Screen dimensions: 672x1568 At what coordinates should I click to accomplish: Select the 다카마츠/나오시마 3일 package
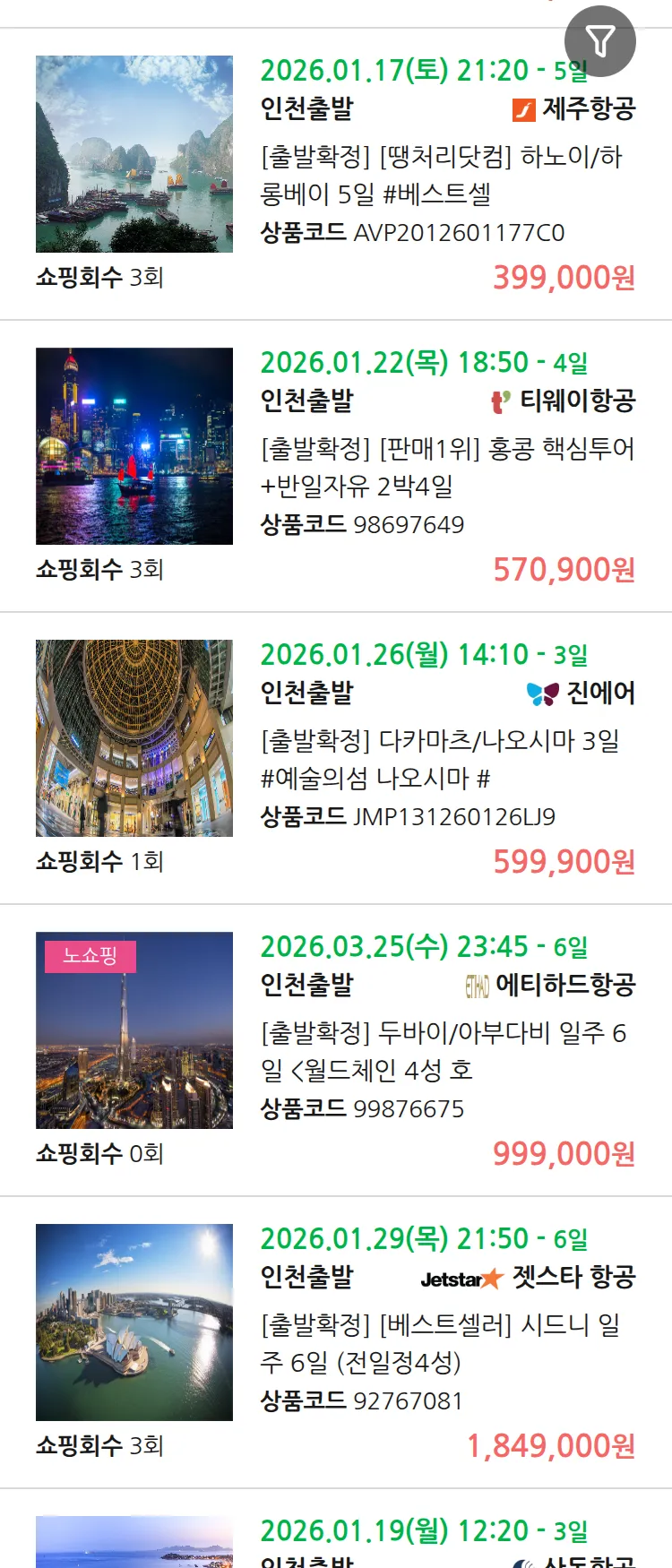point(439,759)
